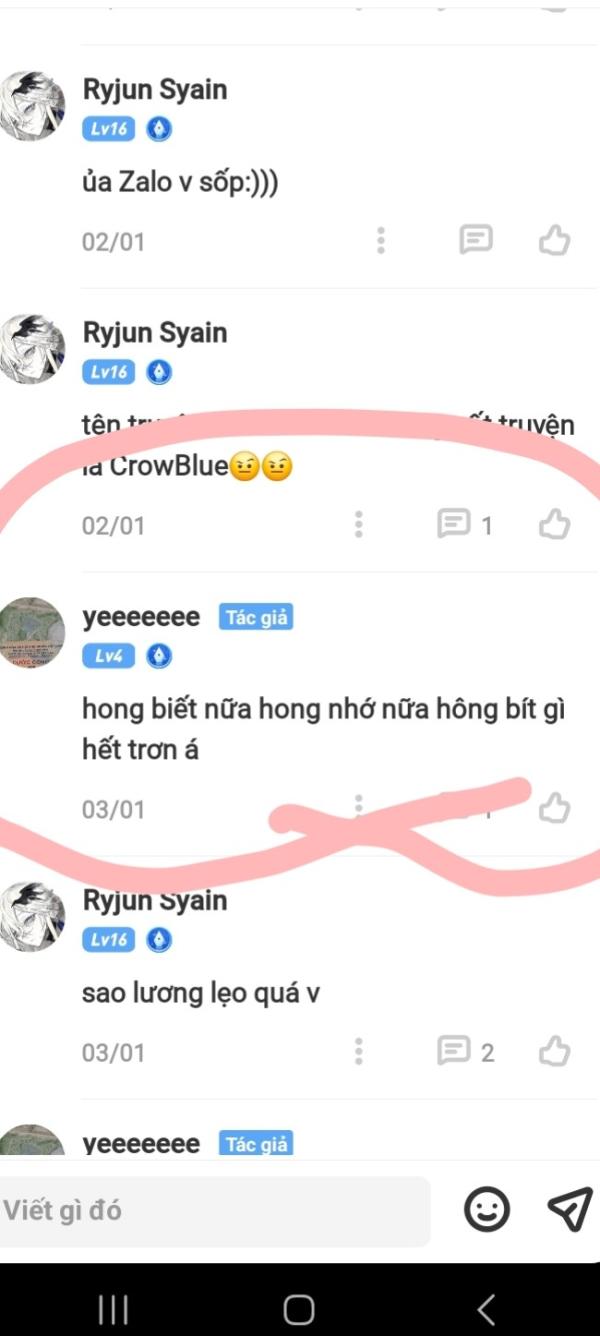Open Ryjun Syain's avatar on the Zalo comment
Screen dimensions: 600x1336
click(32, 106)
